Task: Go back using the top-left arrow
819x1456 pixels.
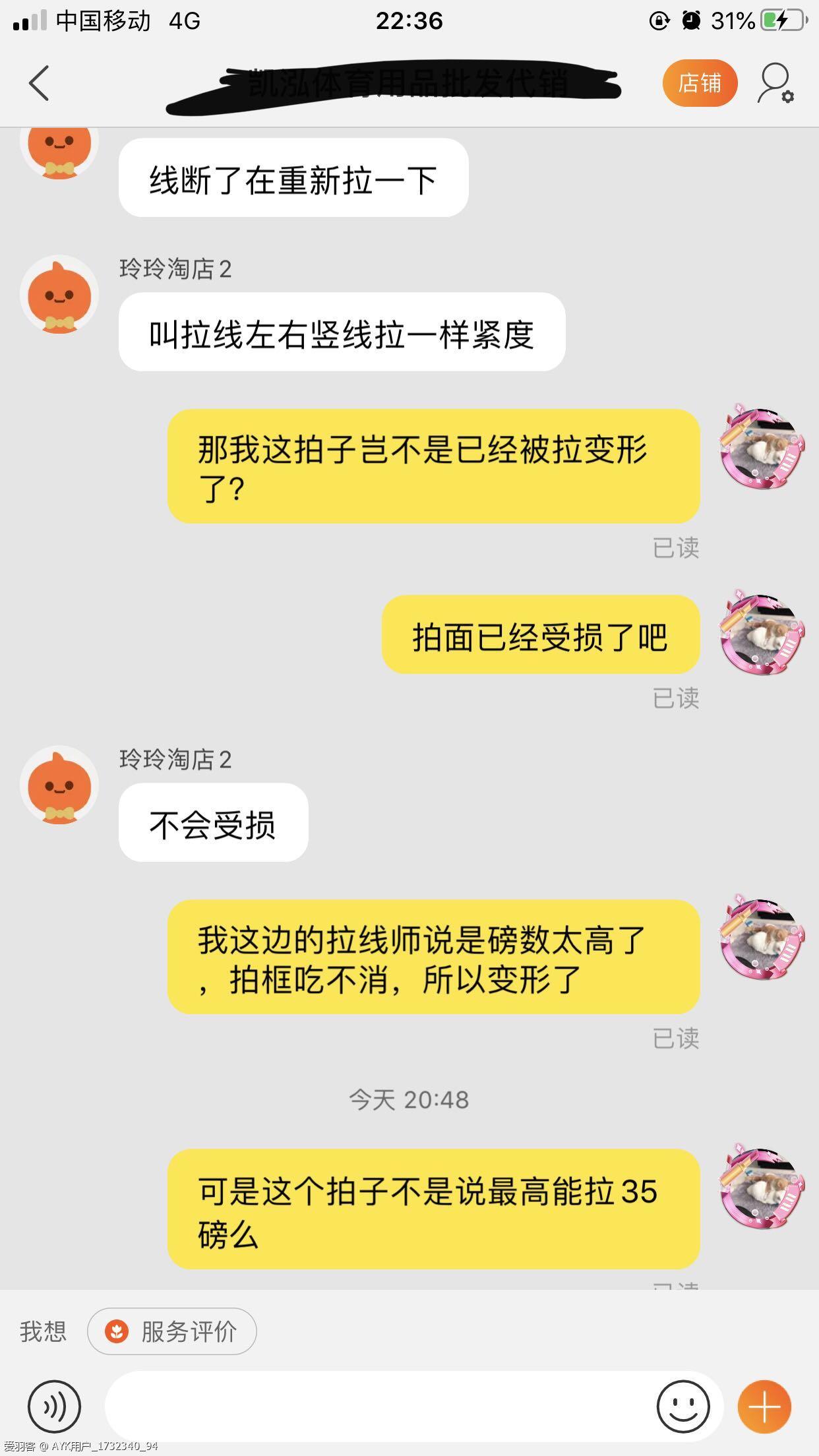Action: tap(40, 83)
